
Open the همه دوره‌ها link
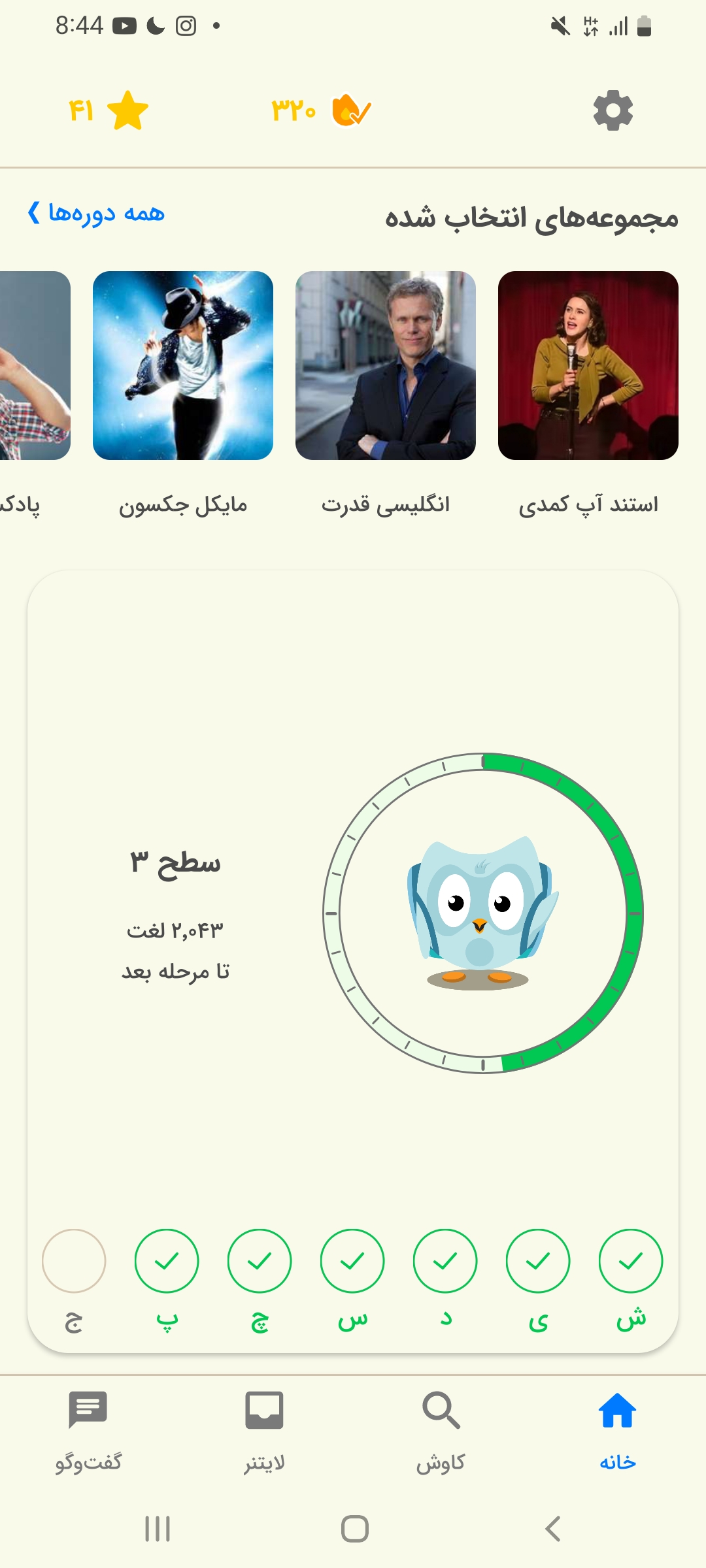[96, 213]
